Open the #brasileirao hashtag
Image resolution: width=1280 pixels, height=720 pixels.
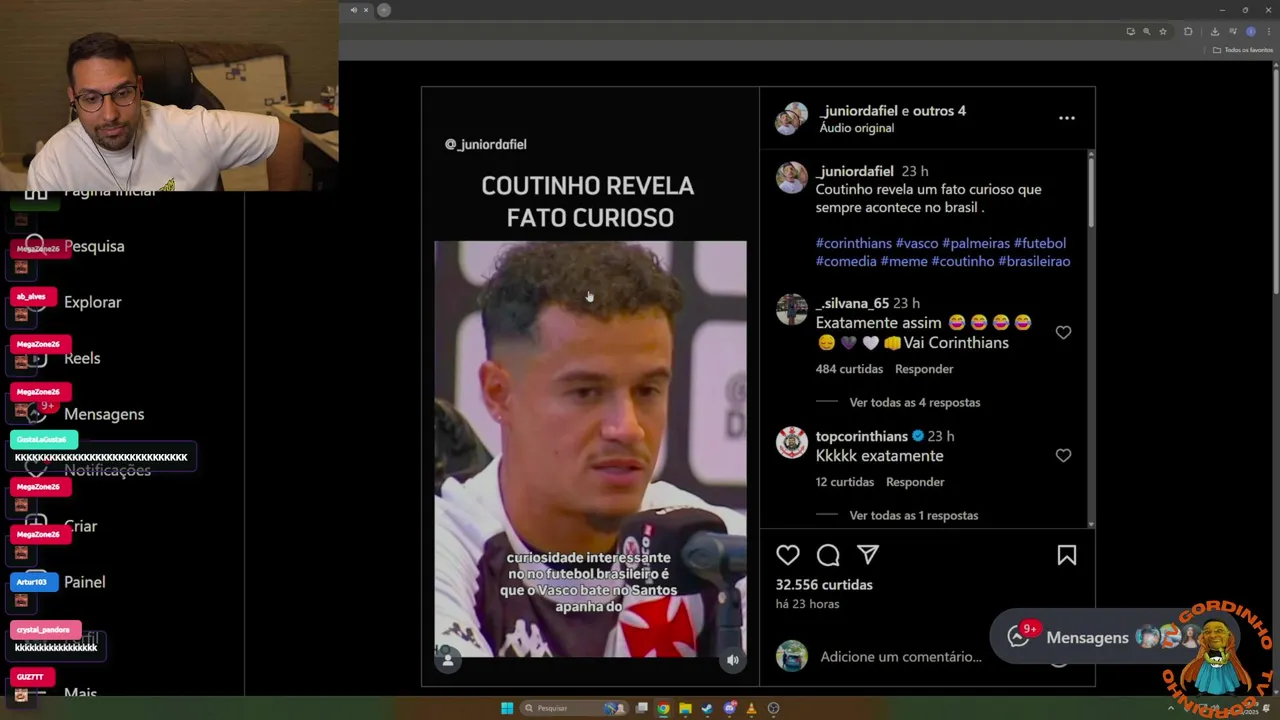pos(1034,261)
